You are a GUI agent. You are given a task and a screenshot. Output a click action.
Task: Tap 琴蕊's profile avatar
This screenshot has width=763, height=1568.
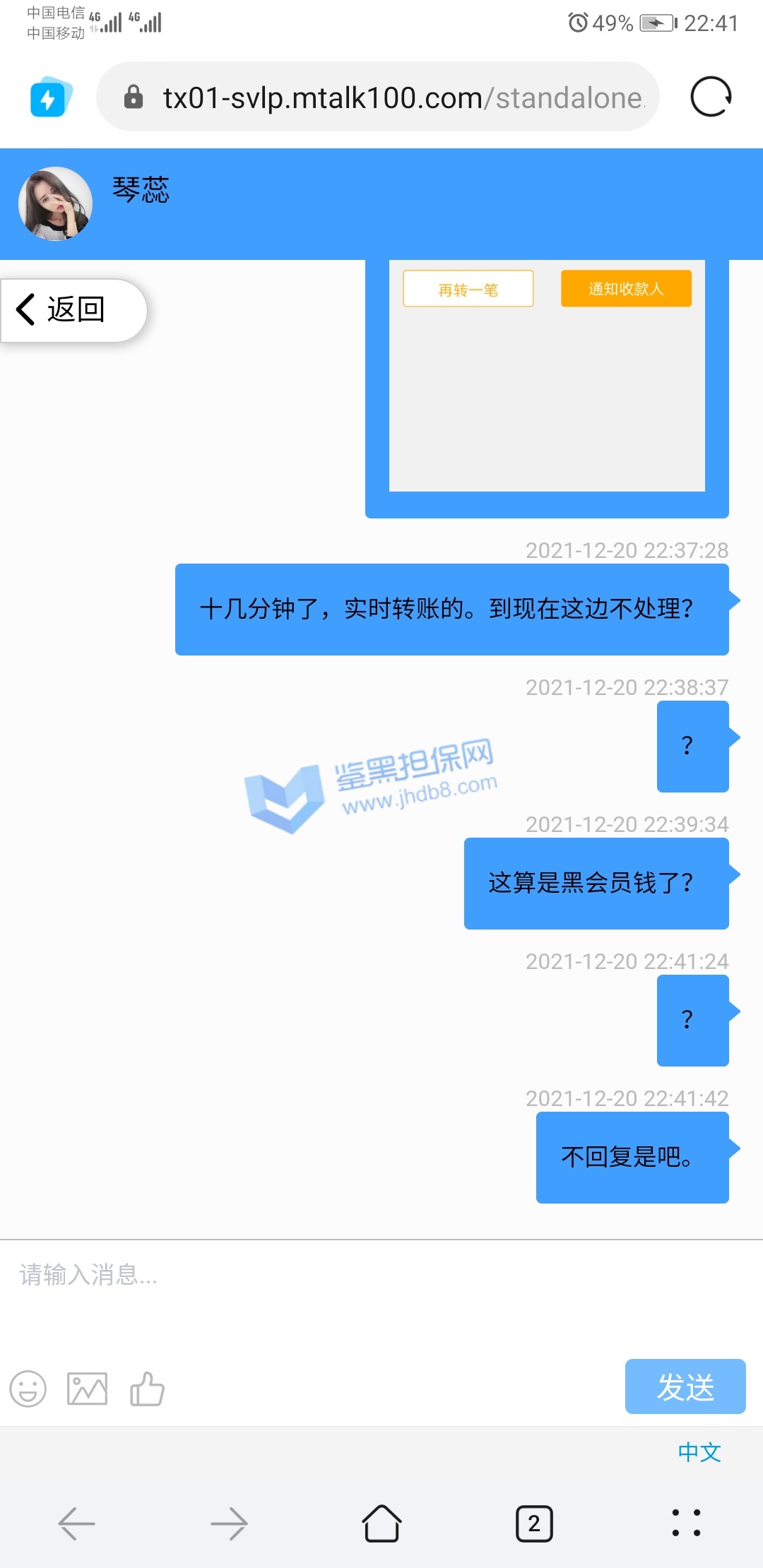tap(55, 203)
